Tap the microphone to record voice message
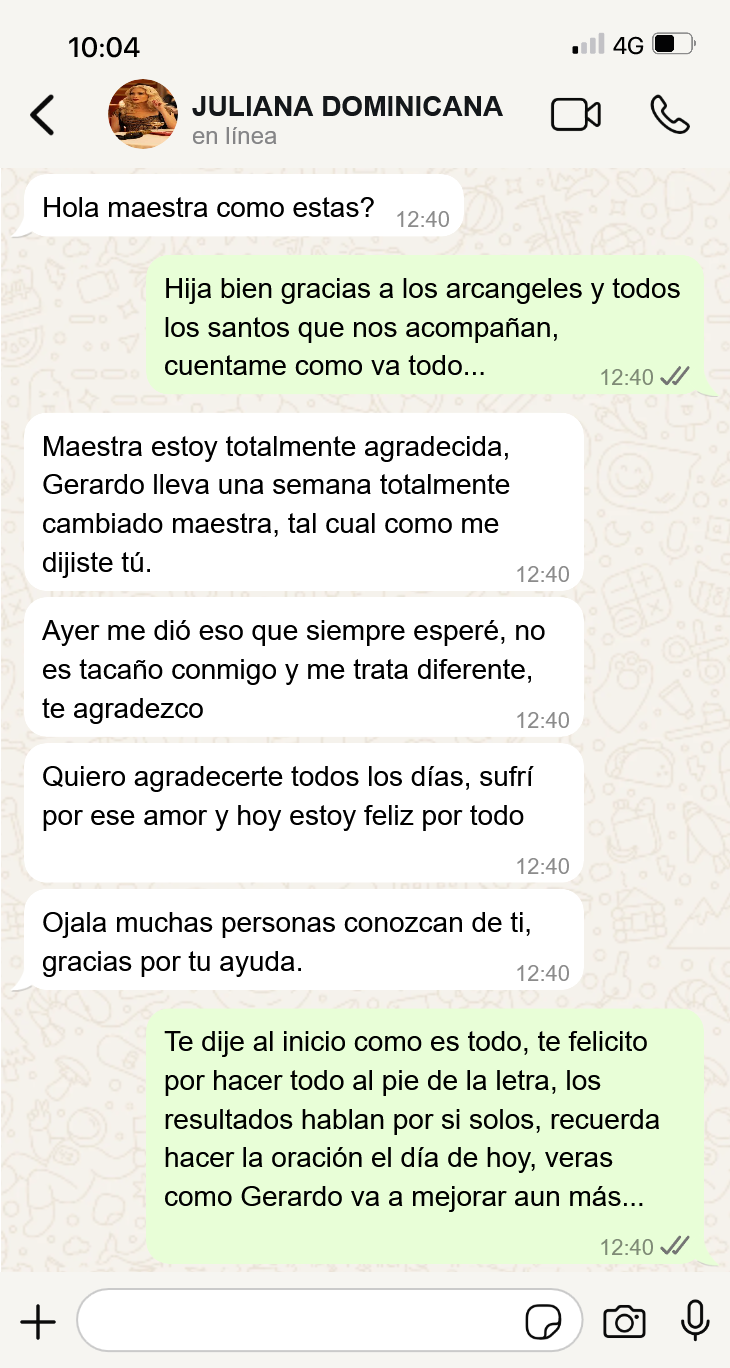This screenshot has width=730, height=1368. 695,1322
